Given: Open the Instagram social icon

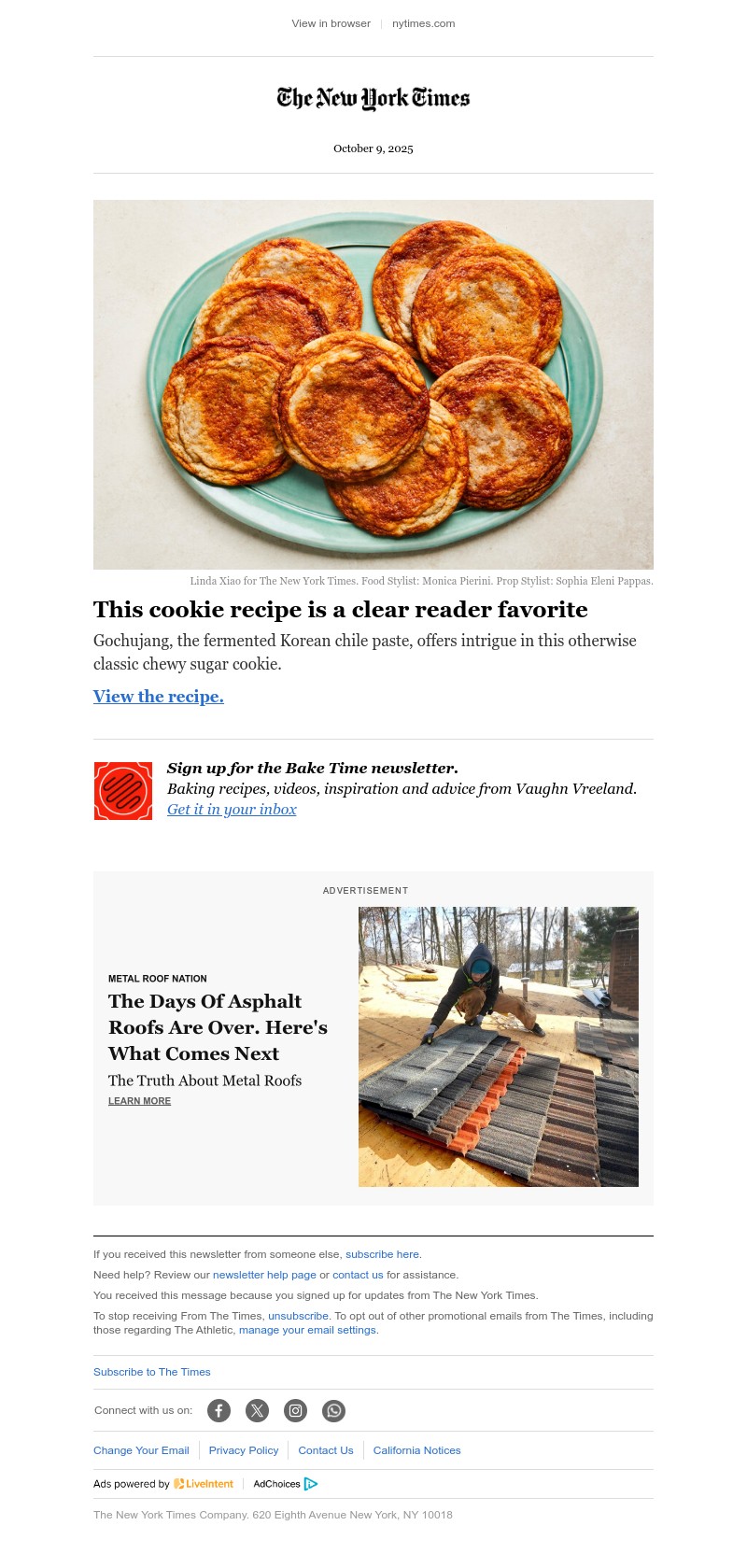Looking at the screenshot, I should click(295, 1410).
